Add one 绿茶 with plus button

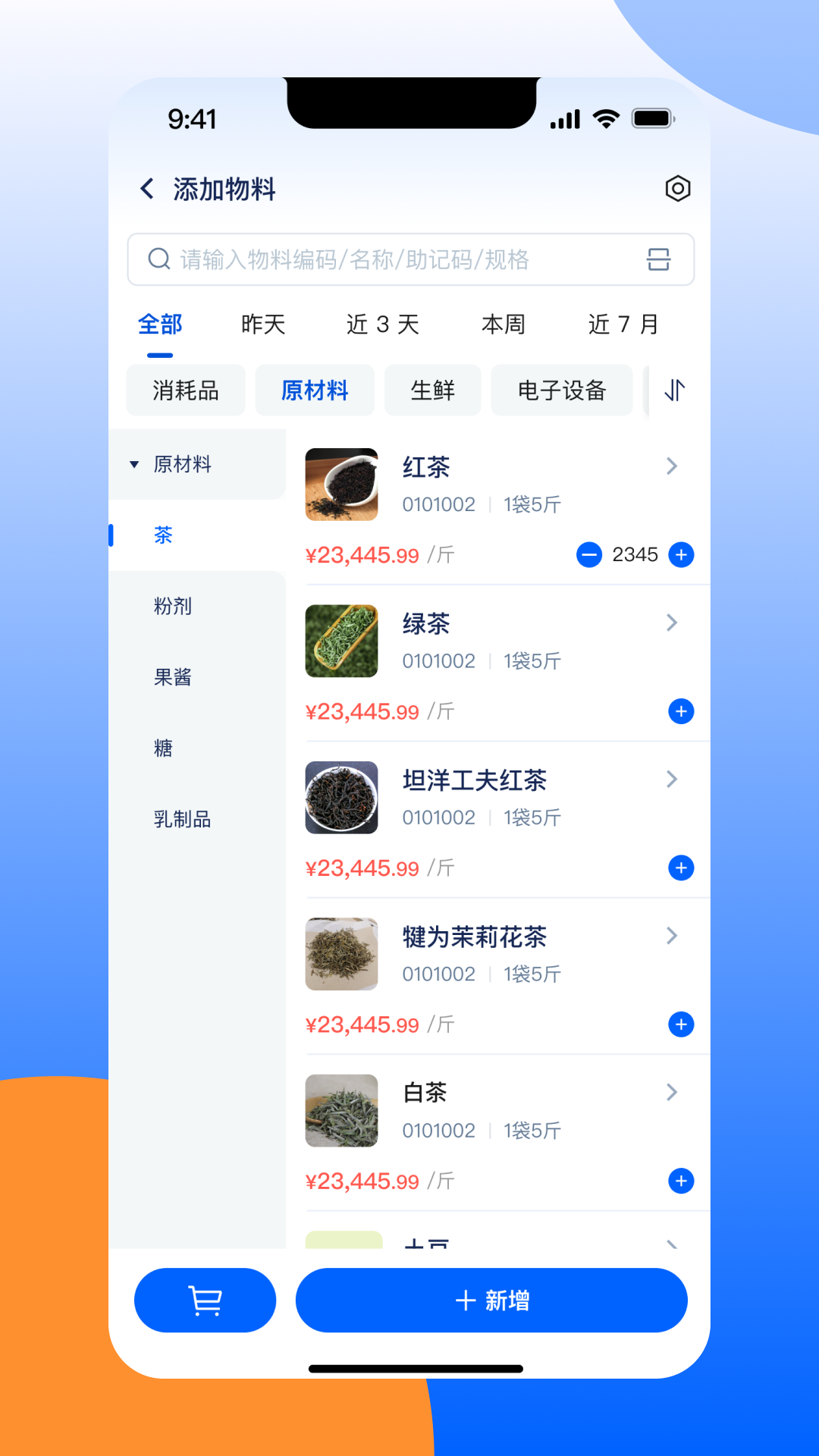(681, 711)
